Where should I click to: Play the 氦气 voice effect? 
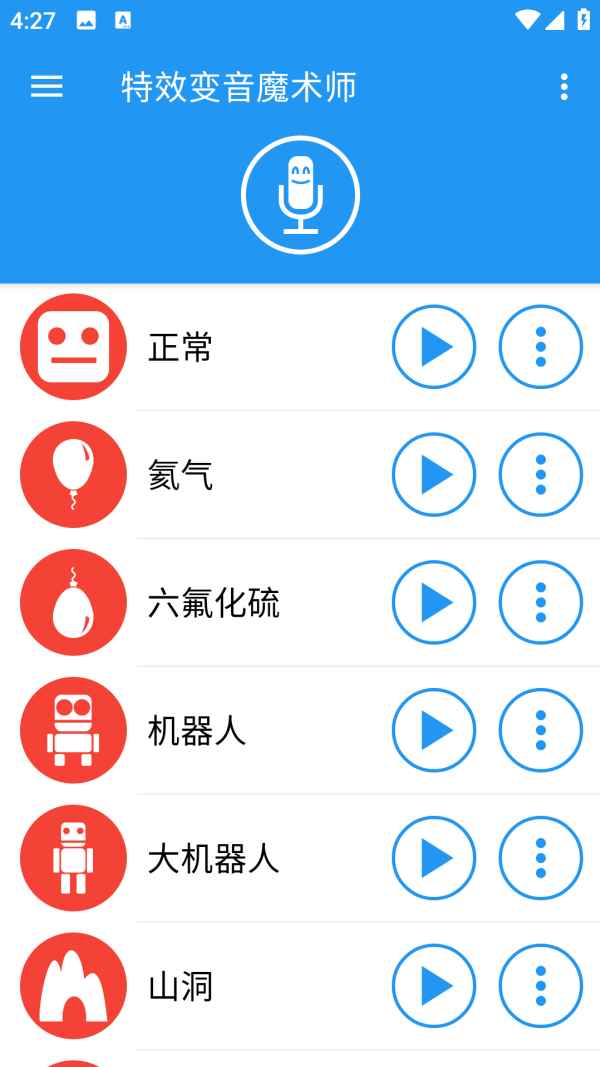(x=434, y=475)
